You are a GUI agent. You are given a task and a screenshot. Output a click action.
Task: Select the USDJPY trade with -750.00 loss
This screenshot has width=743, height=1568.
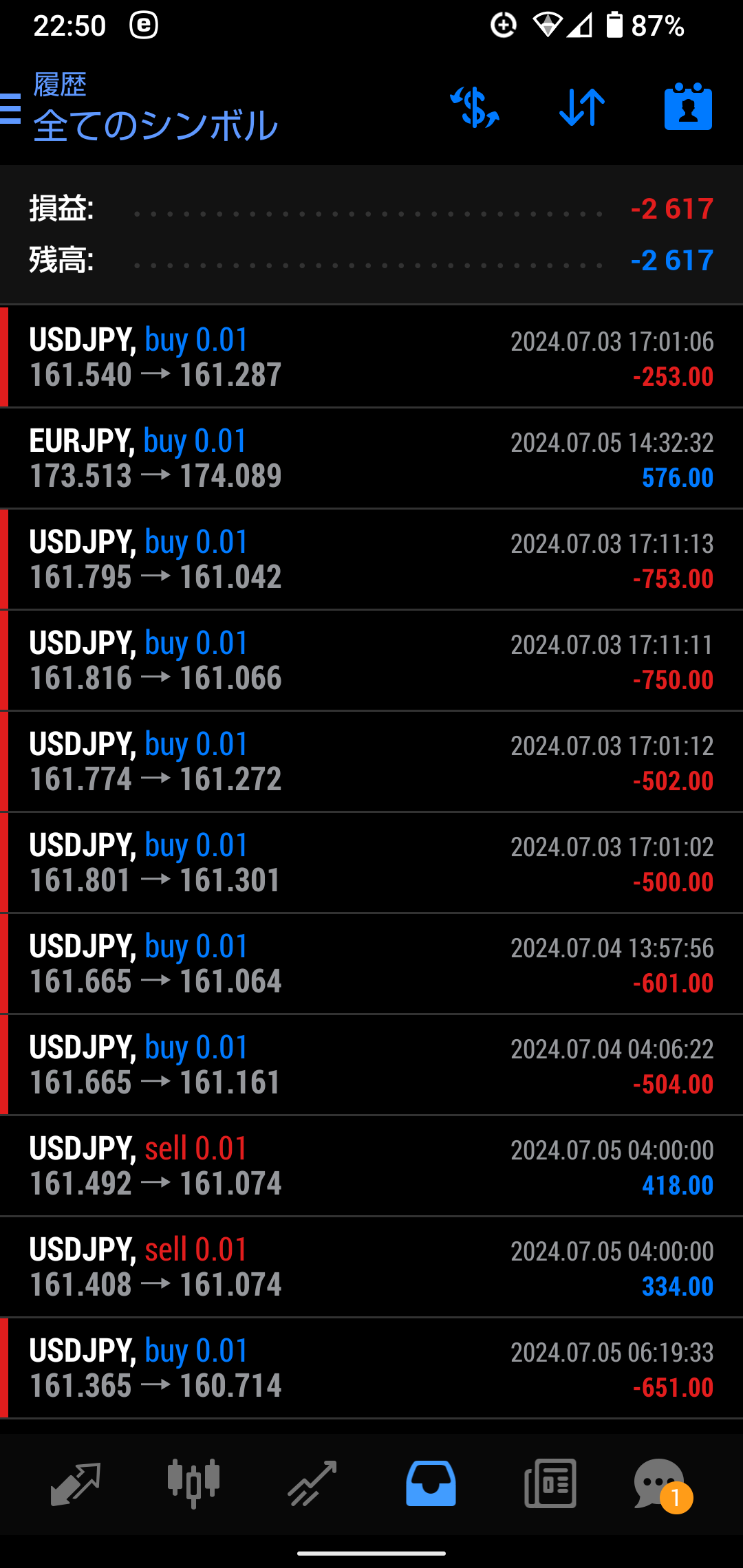coord(371,661)
